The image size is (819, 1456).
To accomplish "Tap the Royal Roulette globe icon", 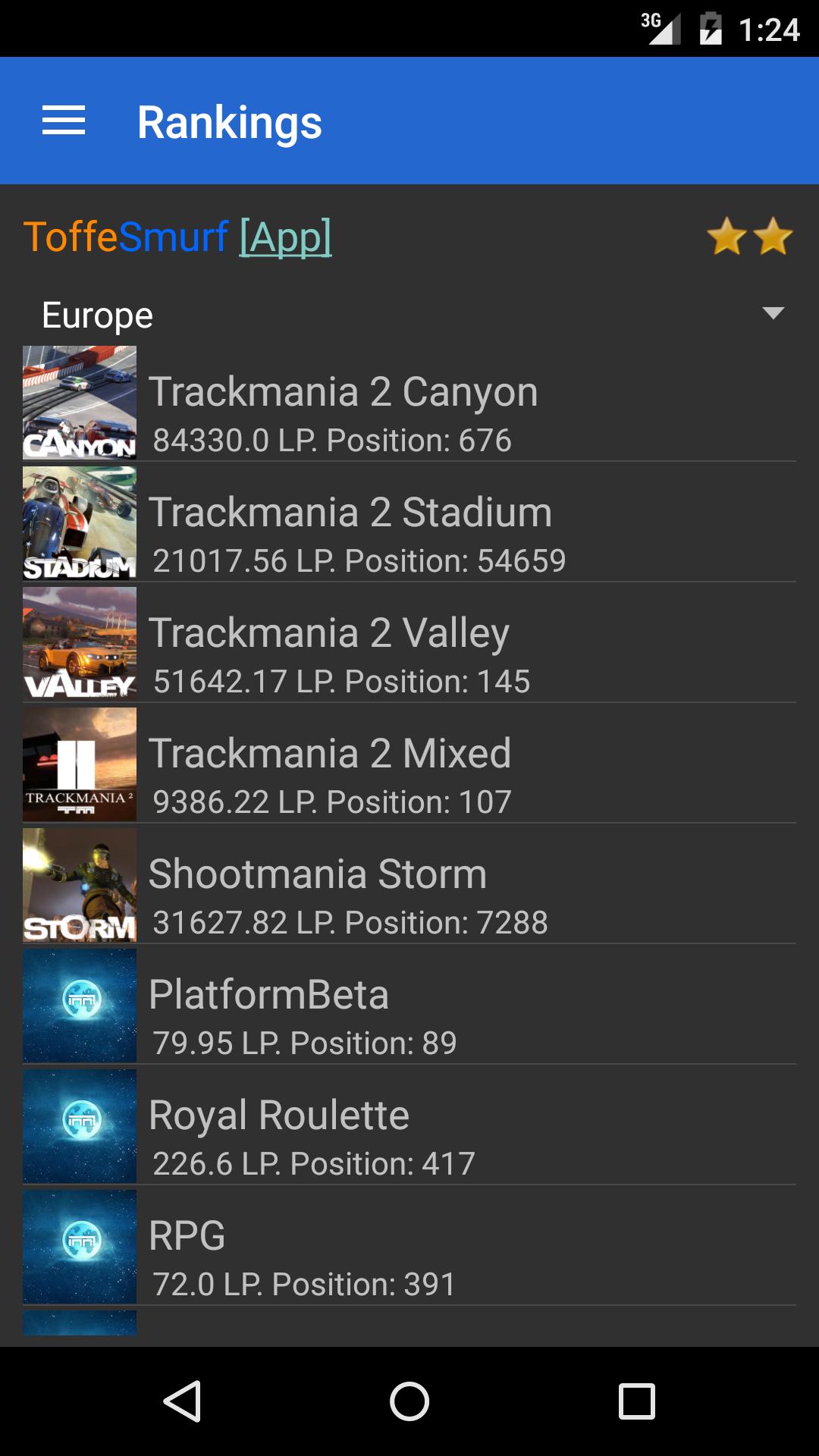I will pyautogui.click(x=79, y=1127).
